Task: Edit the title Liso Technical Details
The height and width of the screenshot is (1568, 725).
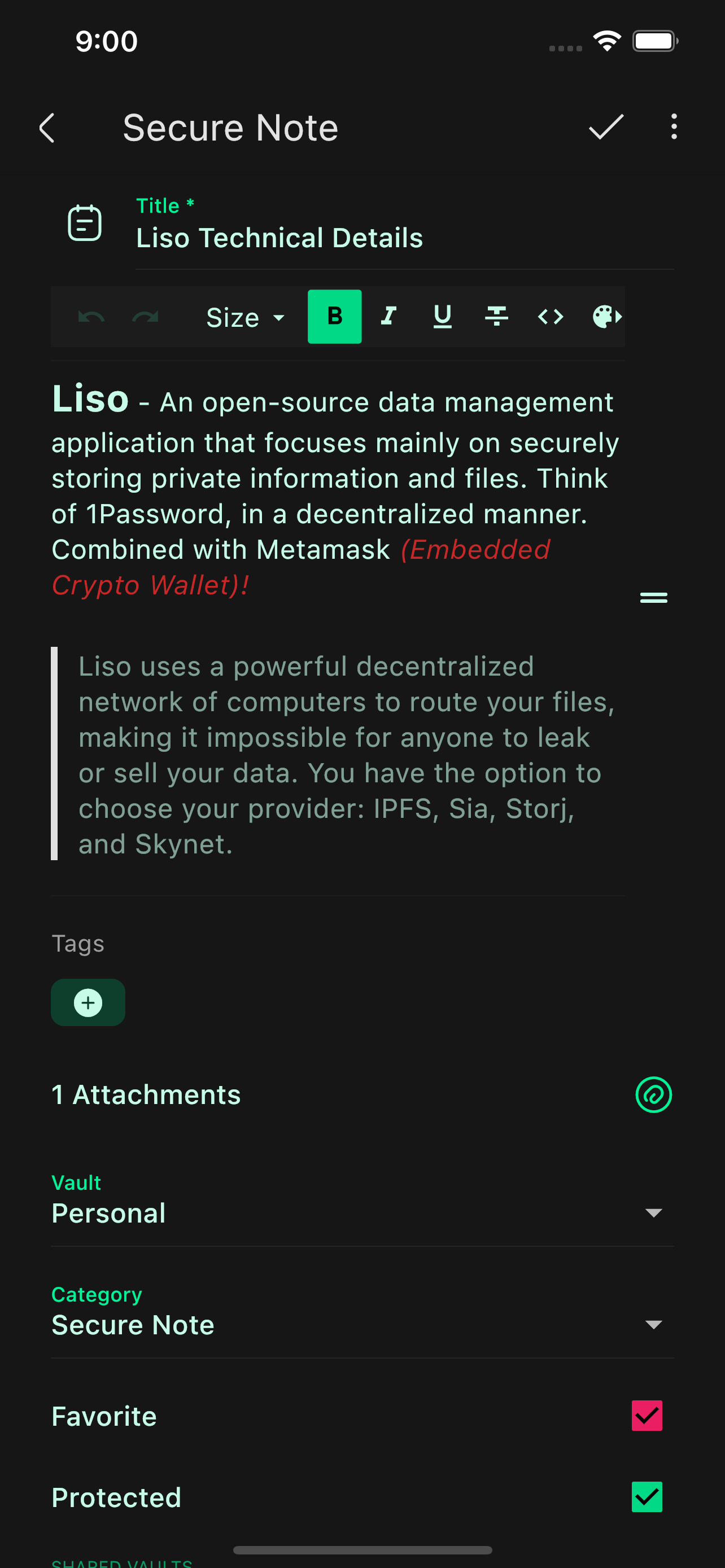Action: pos(279,238)
